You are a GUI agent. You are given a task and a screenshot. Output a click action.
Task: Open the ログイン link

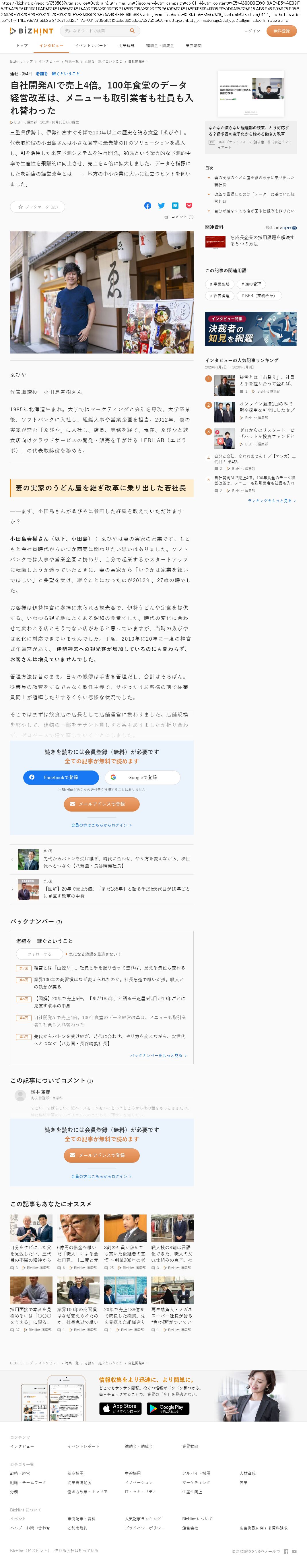coord(252,30)
